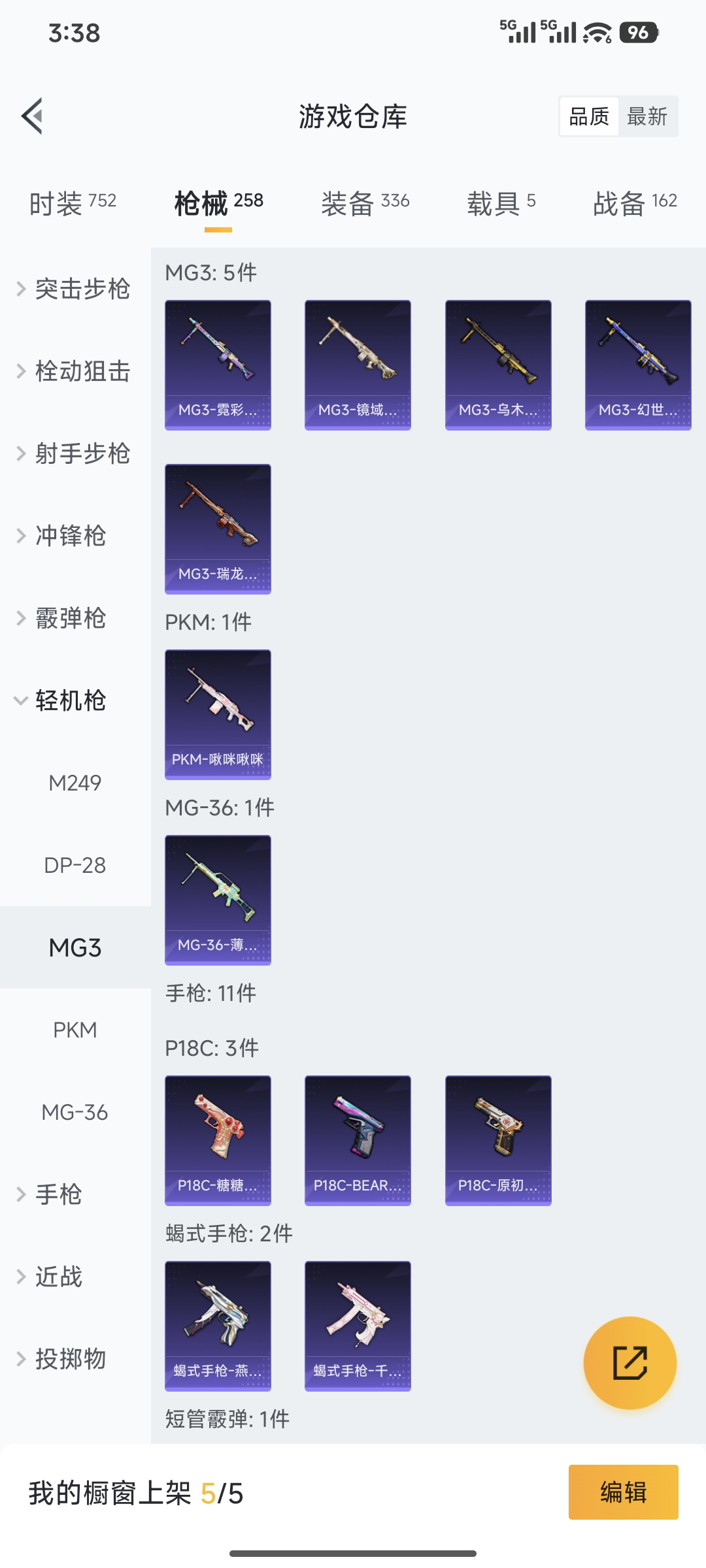Select DP-28 in the sidebar

75,865
